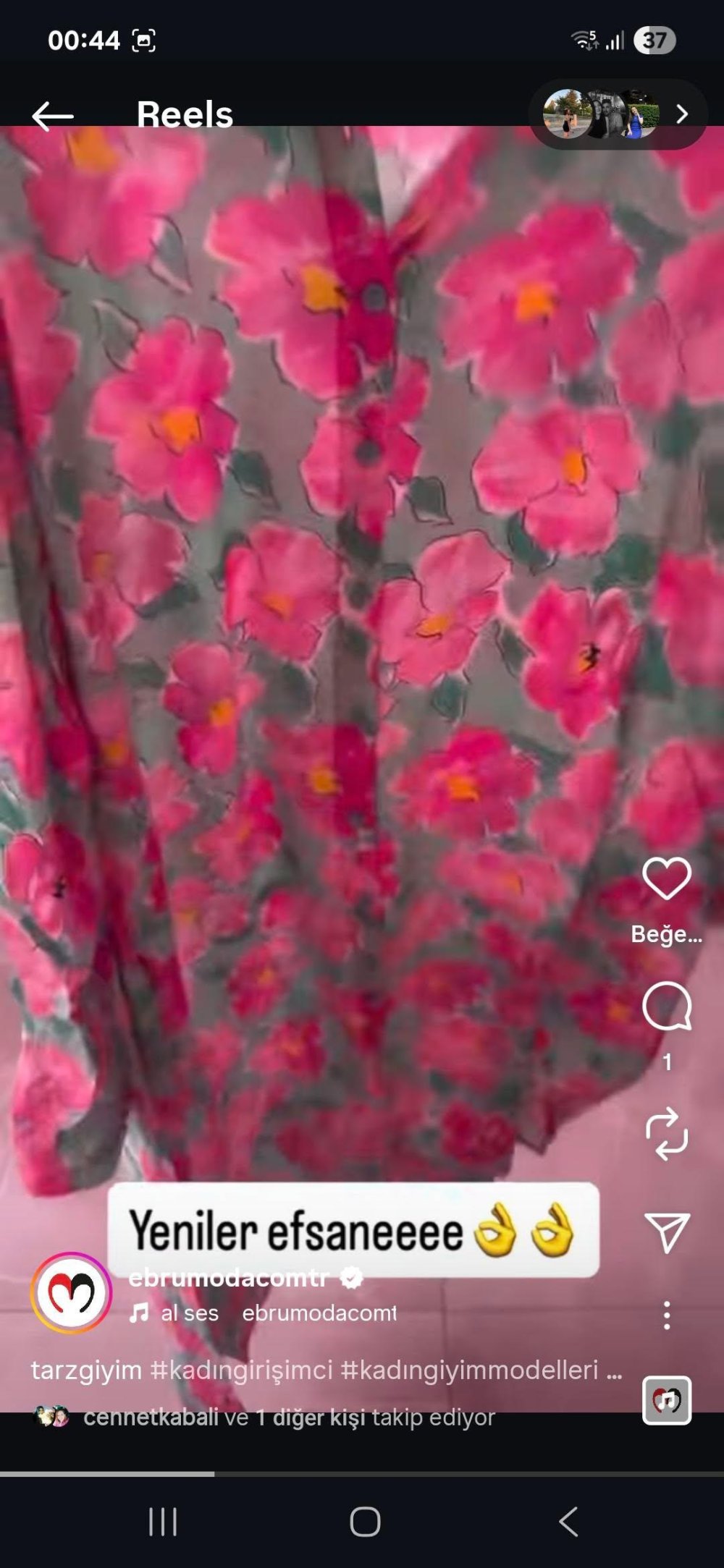Open the comments on this reel
Screen dimensions: 724x1568
667,1006
